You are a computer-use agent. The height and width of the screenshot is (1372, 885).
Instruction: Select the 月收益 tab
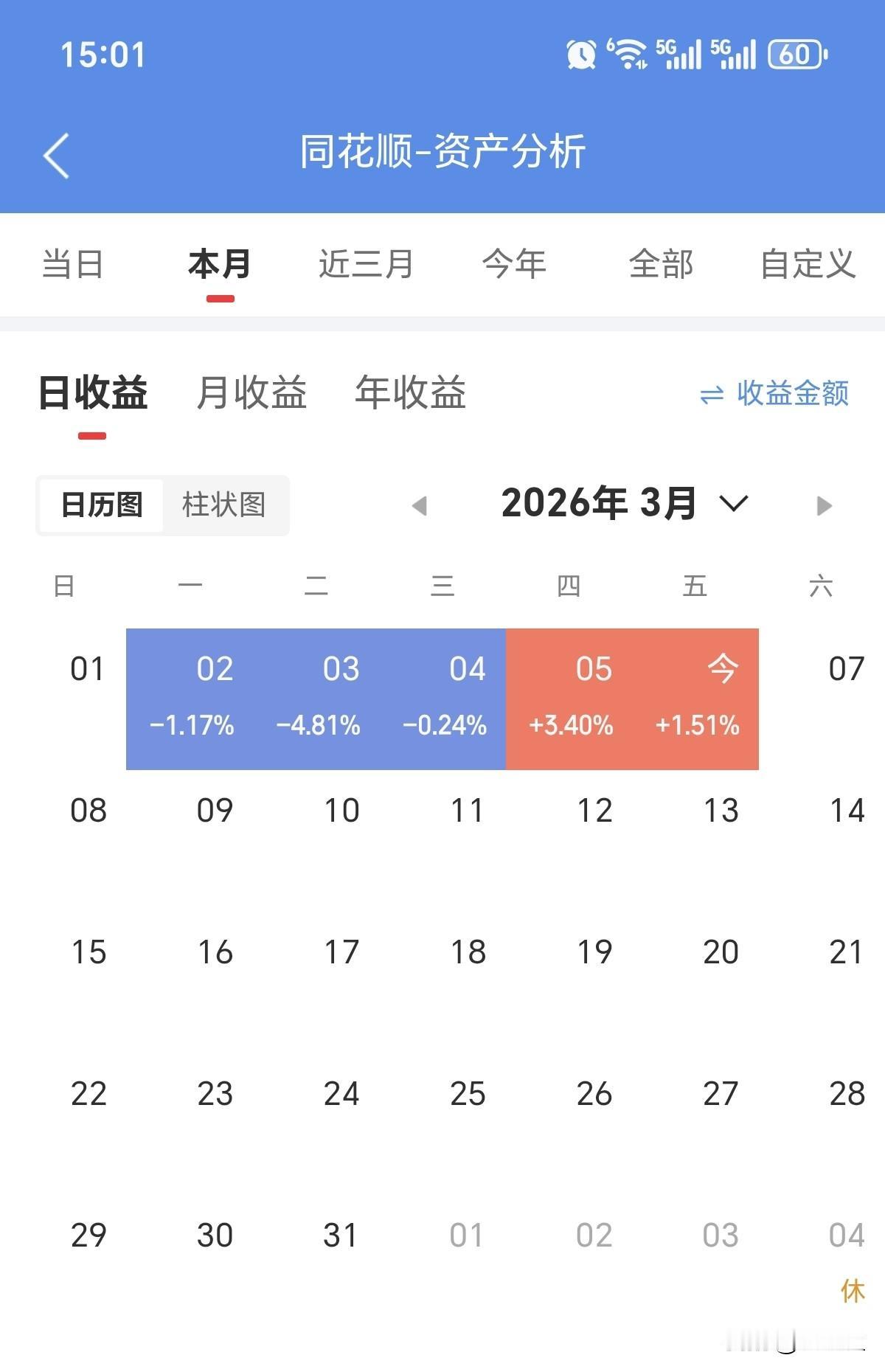(x=251, y=393)
